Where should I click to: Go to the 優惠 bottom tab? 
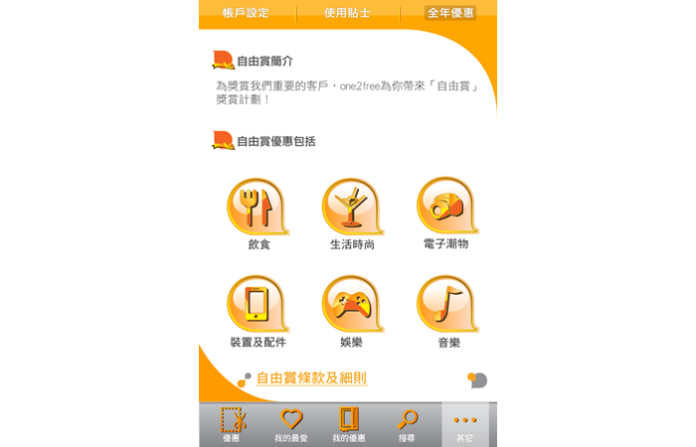tap(231, 425)
